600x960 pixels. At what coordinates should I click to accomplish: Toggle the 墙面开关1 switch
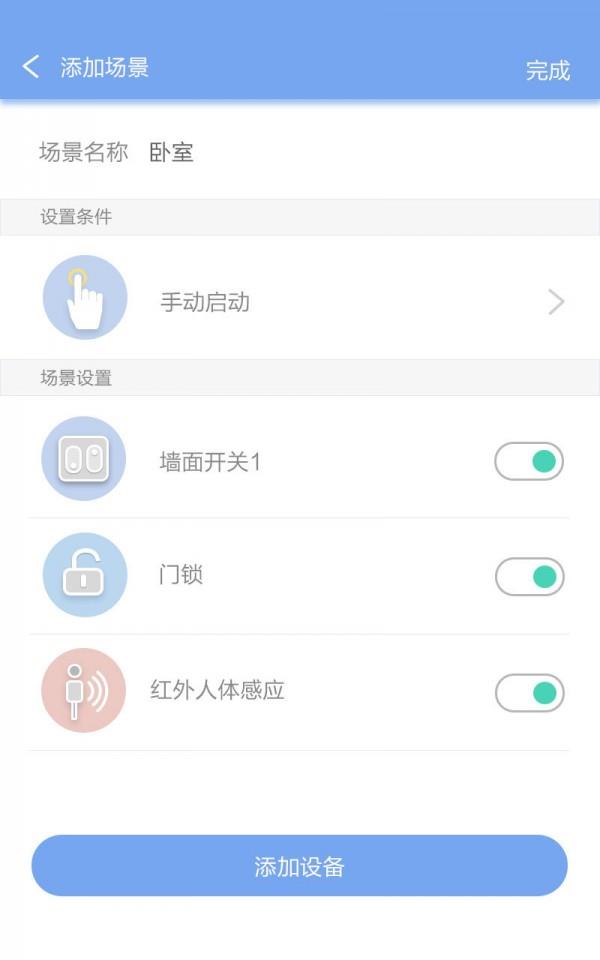pos(529,461)
